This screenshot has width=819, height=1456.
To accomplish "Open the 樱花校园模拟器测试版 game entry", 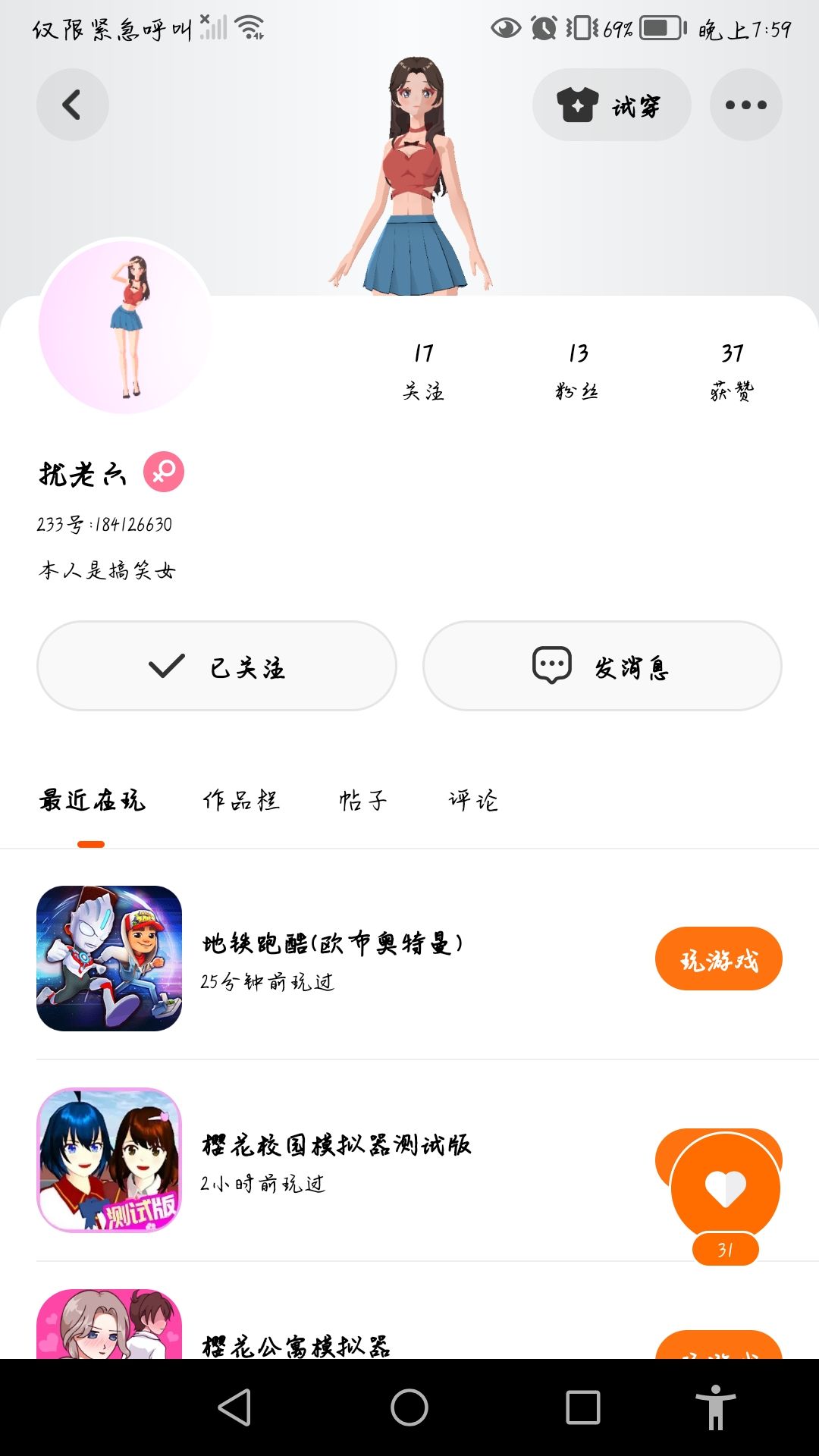I will pyautogui.click(x=337, y=1159).
